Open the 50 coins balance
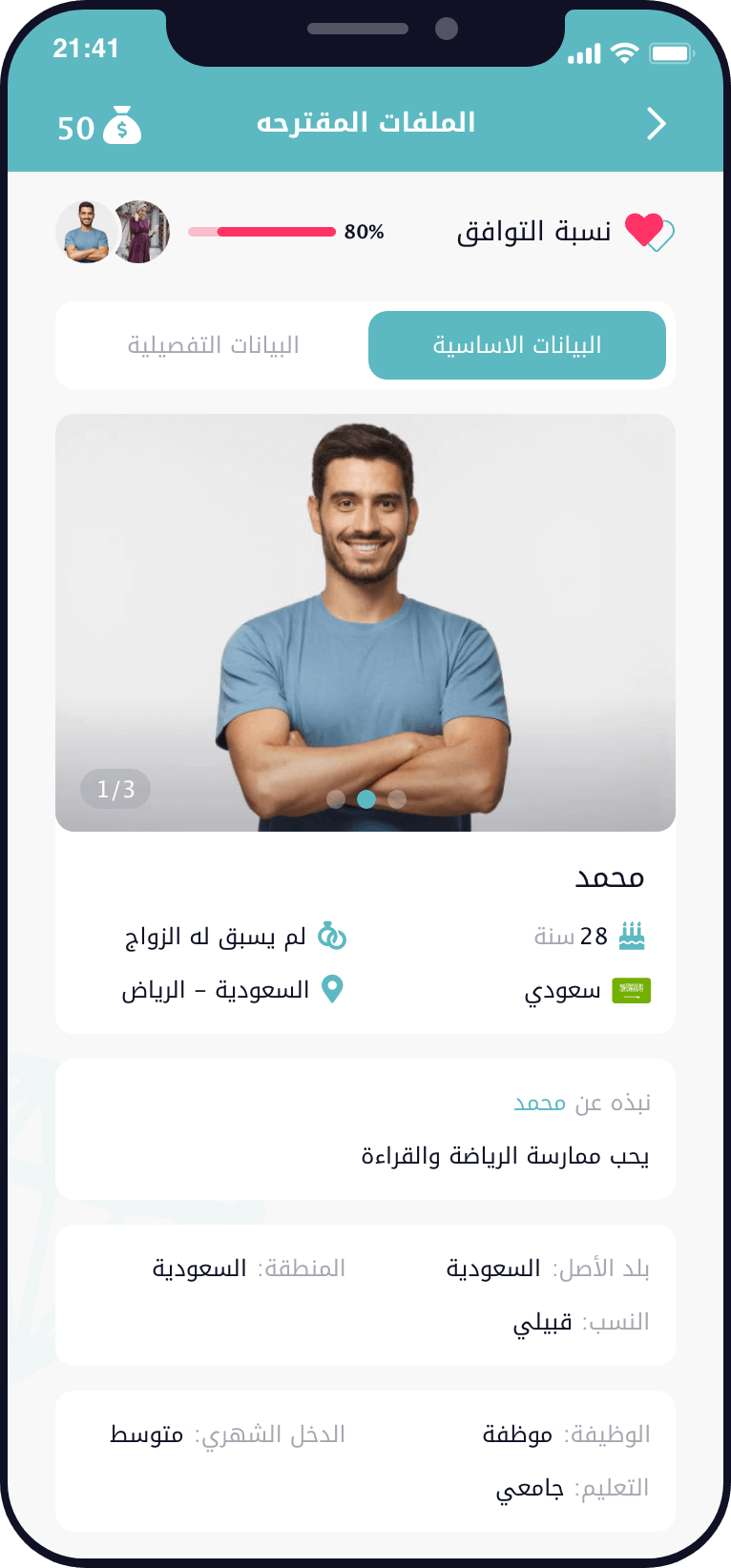Screen dimensions: 731x1568 tap(99, 126)
